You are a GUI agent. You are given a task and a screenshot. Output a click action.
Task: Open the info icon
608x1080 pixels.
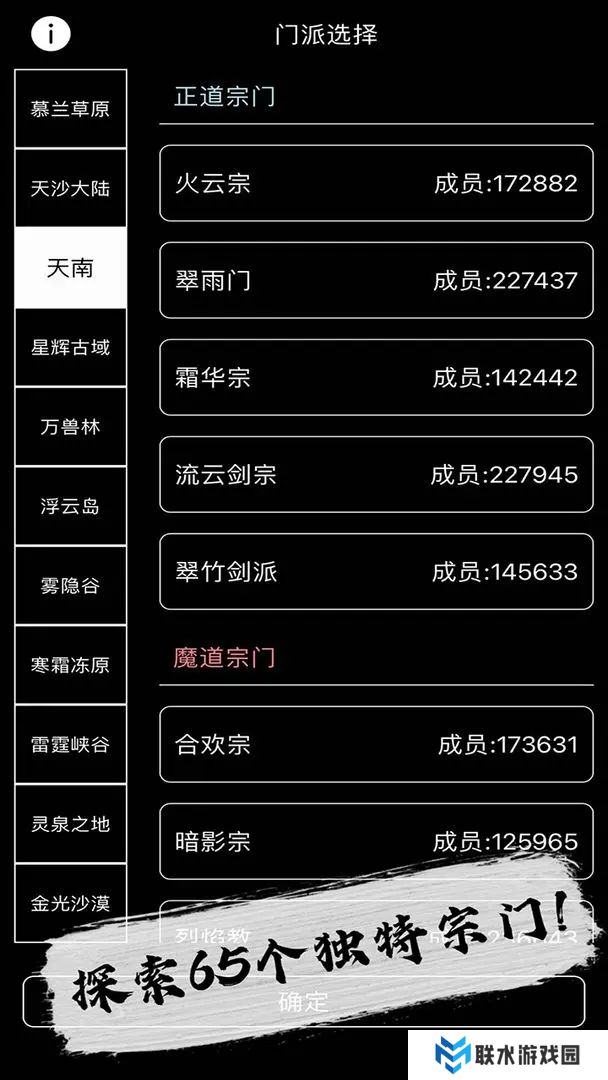(x=51, y=33)
